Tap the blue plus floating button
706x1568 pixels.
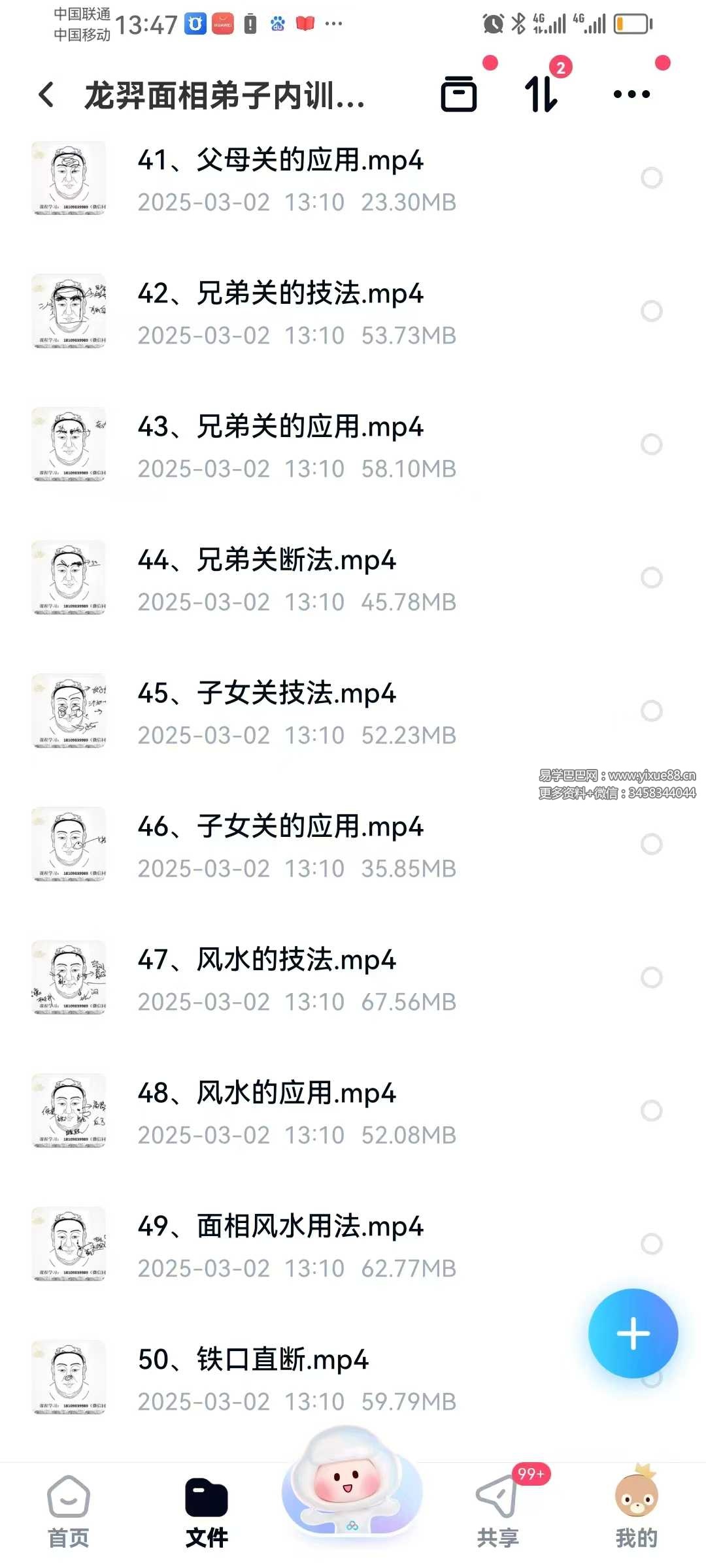coord(633,1333)
